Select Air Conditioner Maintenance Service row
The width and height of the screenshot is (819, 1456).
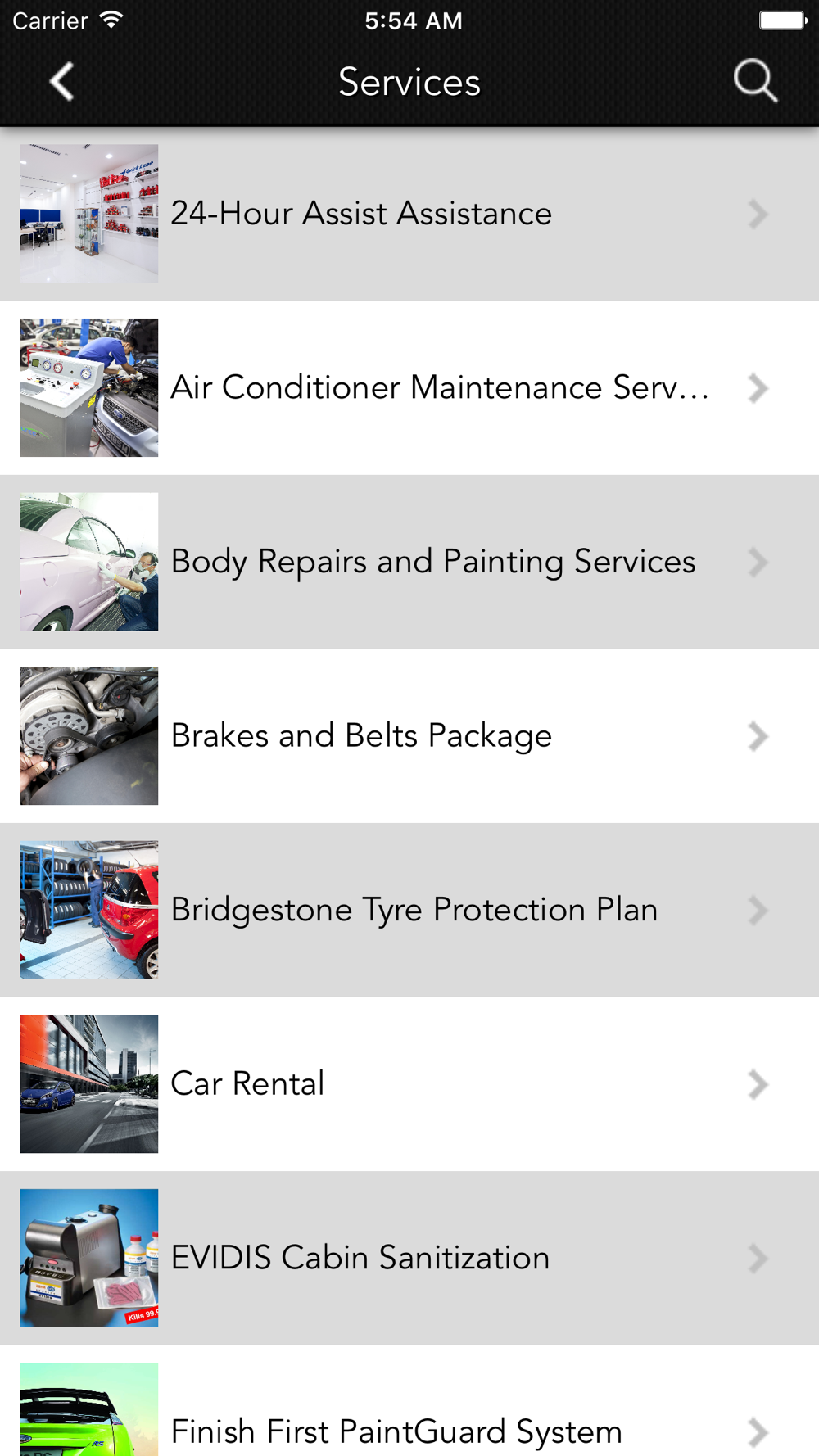tap(409, 388)
